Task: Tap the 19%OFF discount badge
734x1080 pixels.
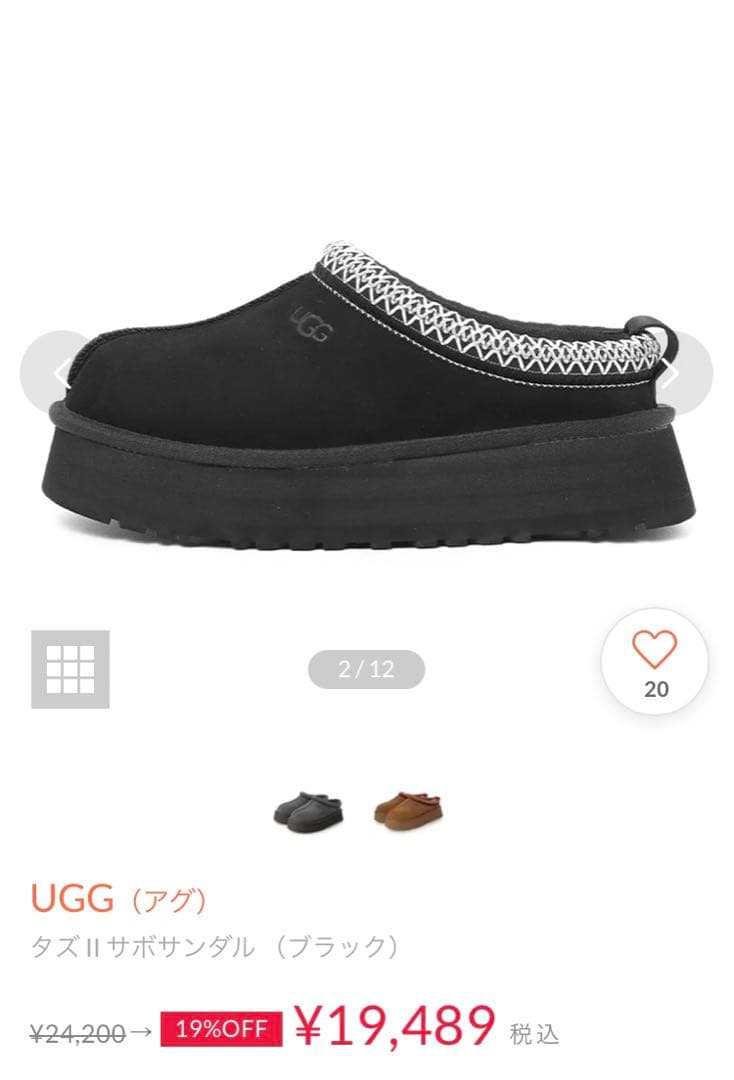Action: coord(213,1027)
